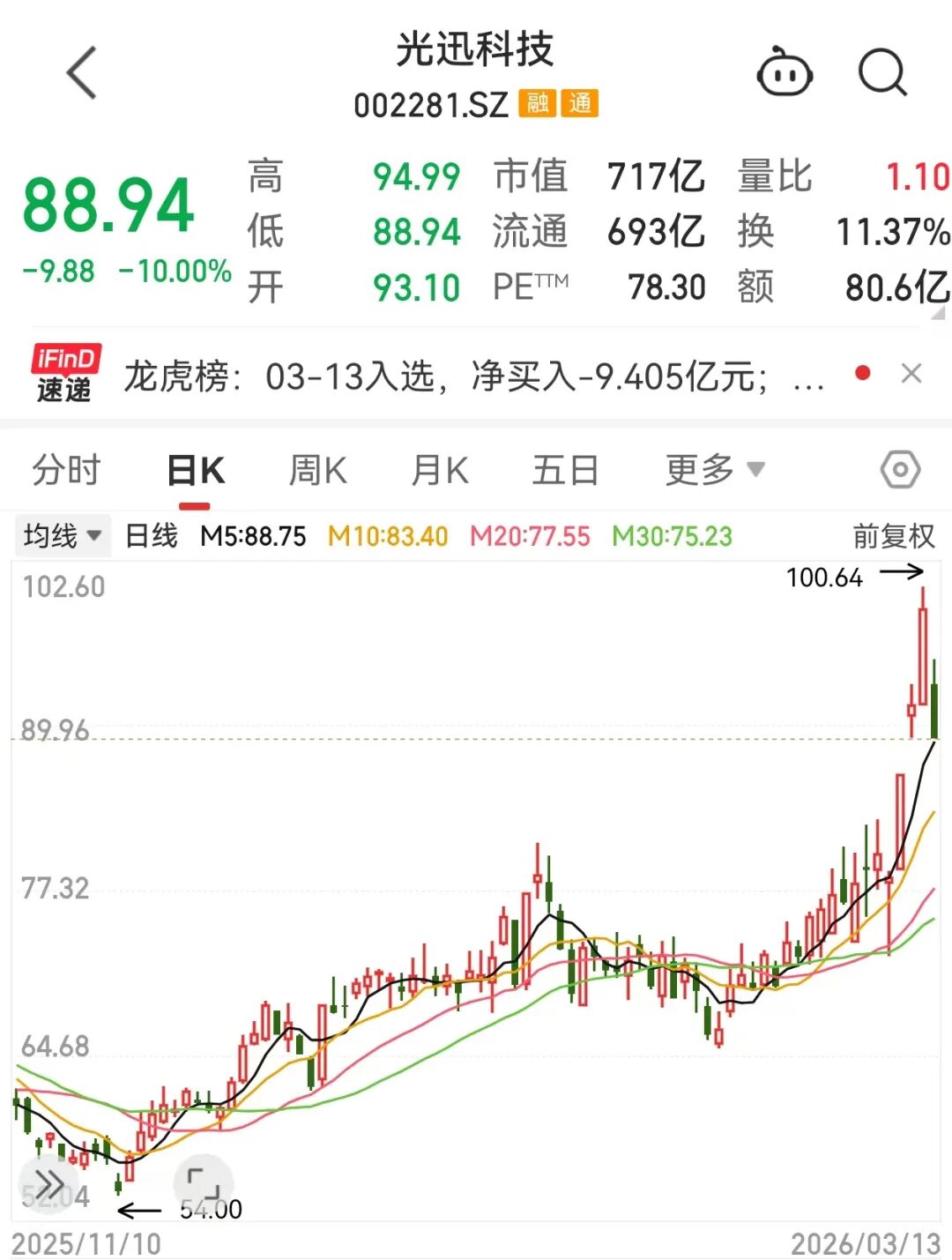View the 月K chart tab

coord(439,470)
